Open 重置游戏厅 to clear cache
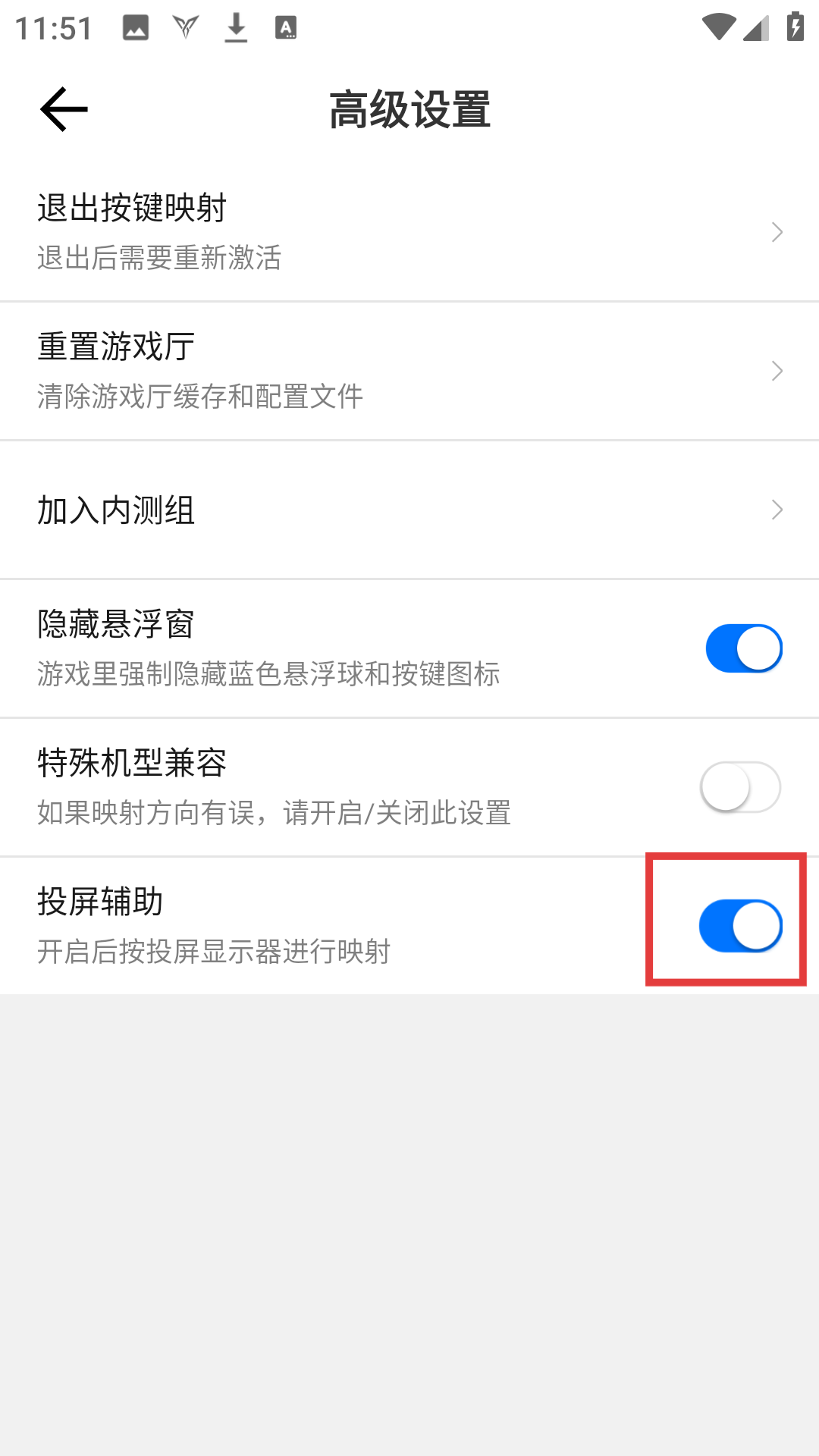The height and width of the screenshot is (1456, 819). 409,371
